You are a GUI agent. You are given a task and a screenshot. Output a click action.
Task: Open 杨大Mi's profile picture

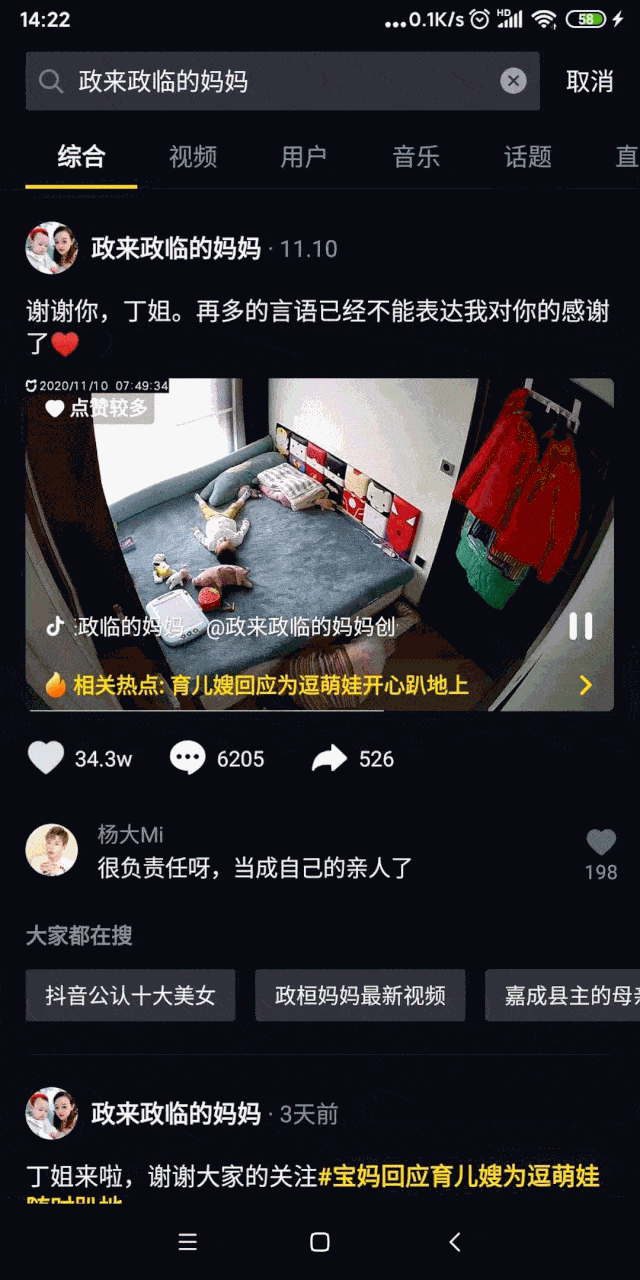pyautogui.click(x=51, y=851)
